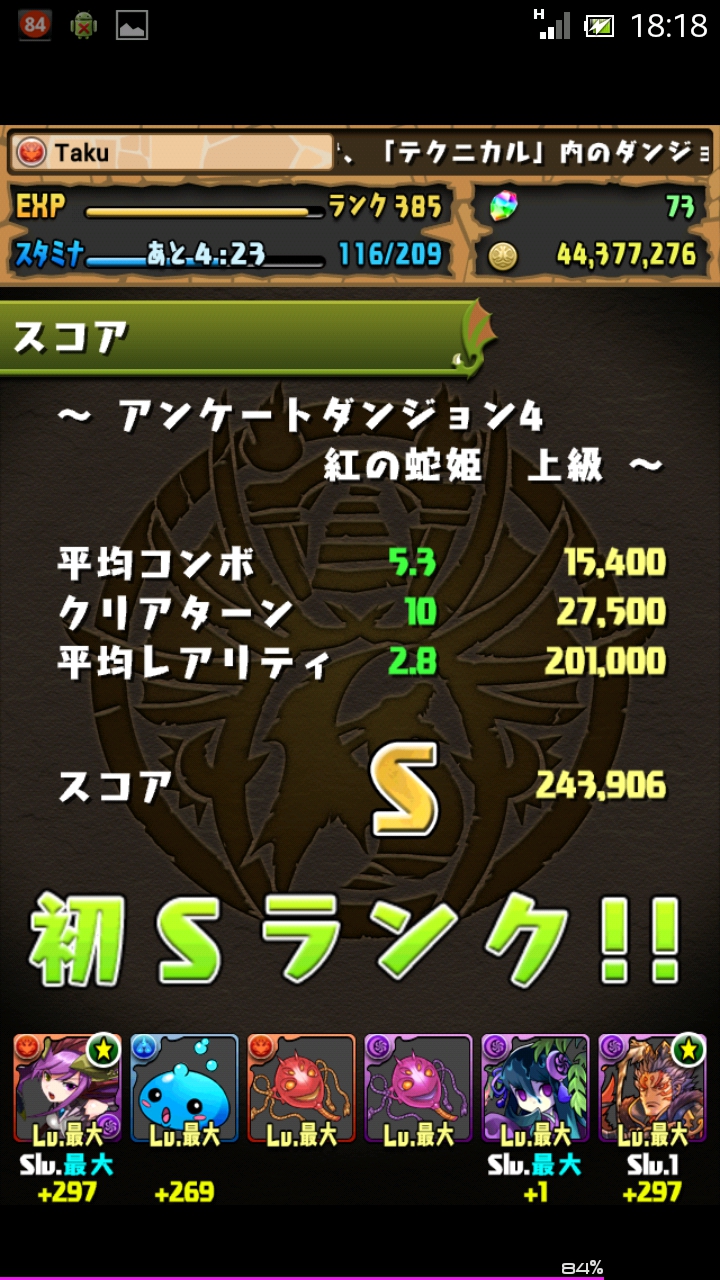Select the purple mask monster in the team
The image size is (720, 1280).
(418, 1088)
